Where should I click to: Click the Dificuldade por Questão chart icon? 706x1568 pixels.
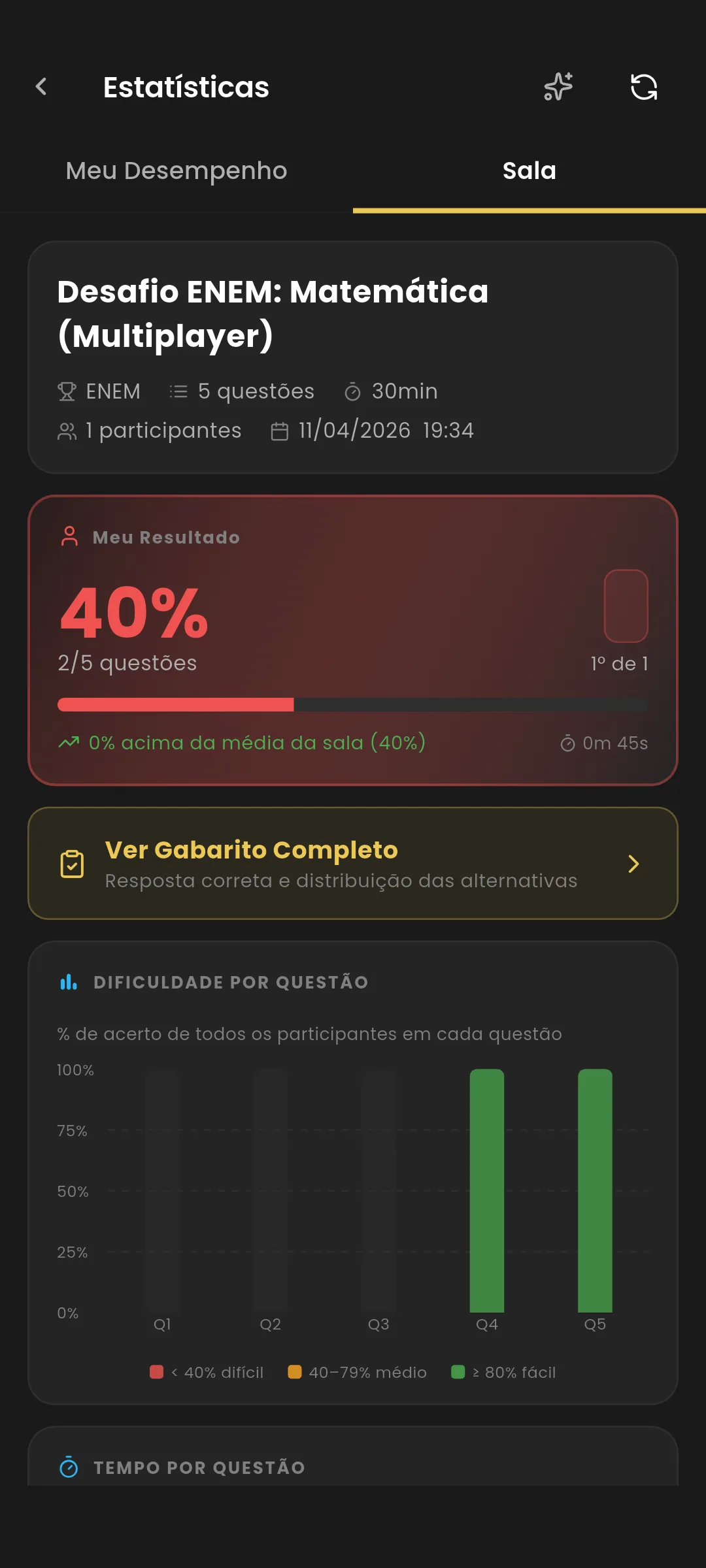(68, 982)
